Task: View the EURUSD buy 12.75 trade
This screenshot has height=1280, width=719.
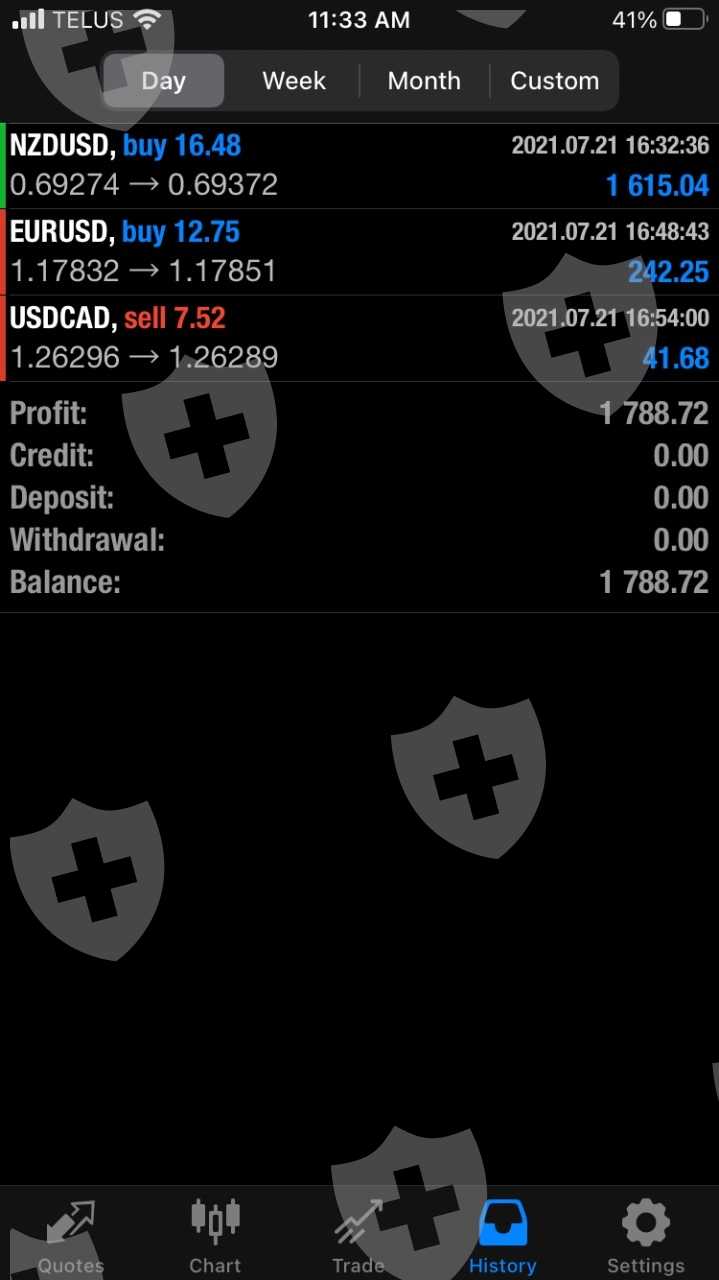Action: click(359, 251)
